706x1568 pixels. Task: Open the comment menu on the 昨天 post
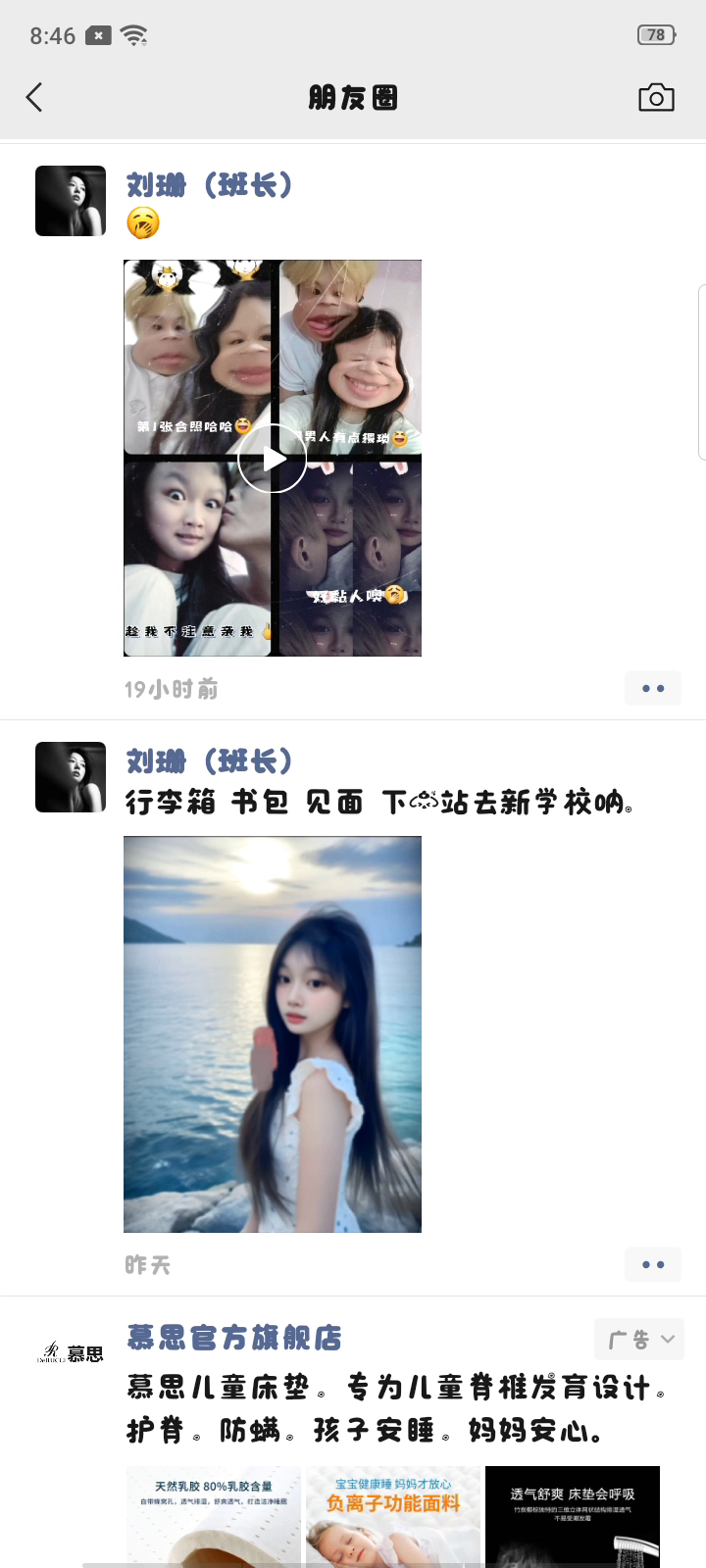tap(653, 1265)
